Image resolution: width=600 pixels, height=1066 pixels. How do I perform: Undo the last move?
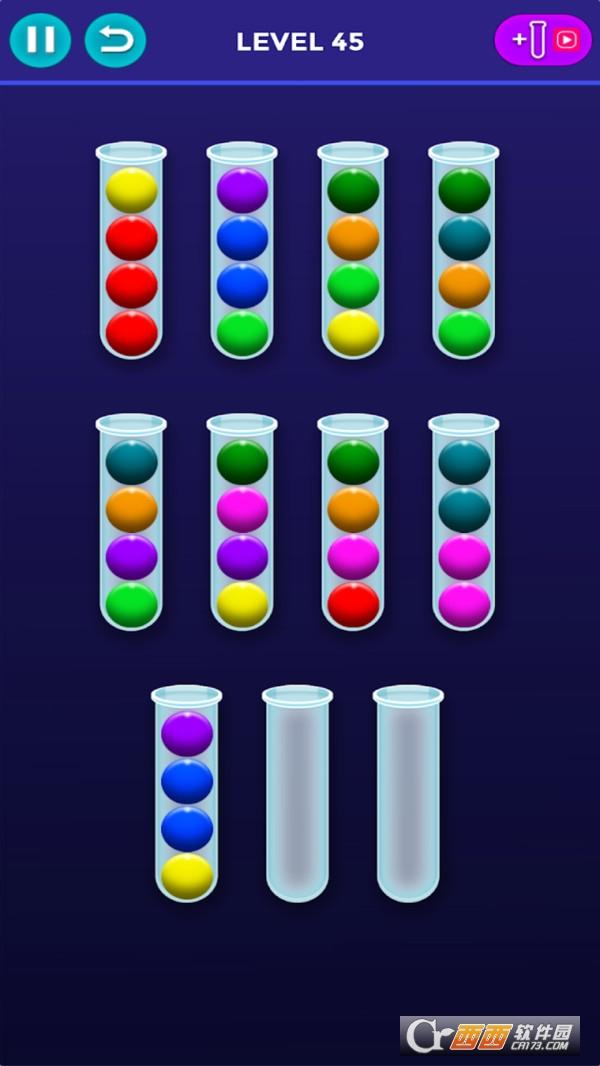[x=115, y=41]
